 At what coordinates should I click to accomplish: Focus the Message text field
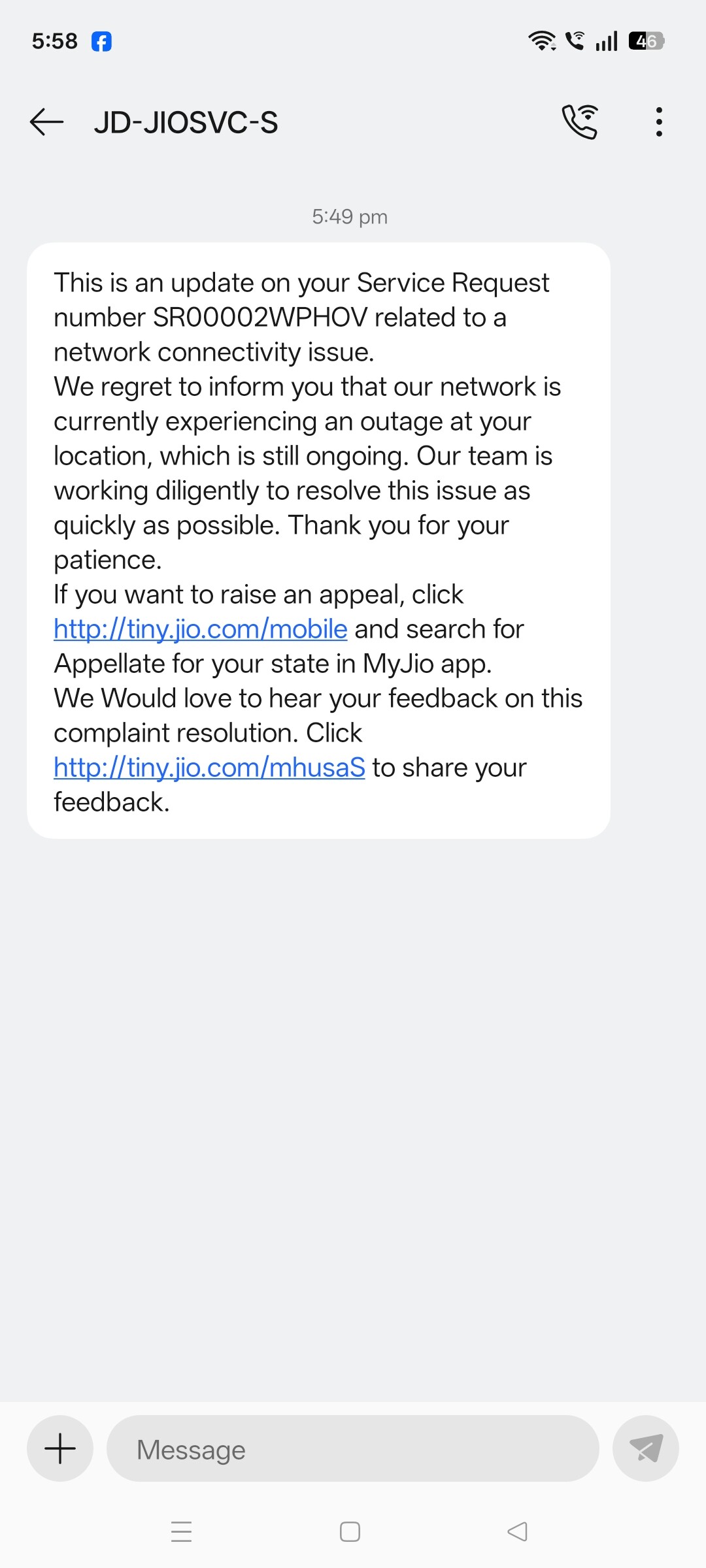pos(353,1448)
